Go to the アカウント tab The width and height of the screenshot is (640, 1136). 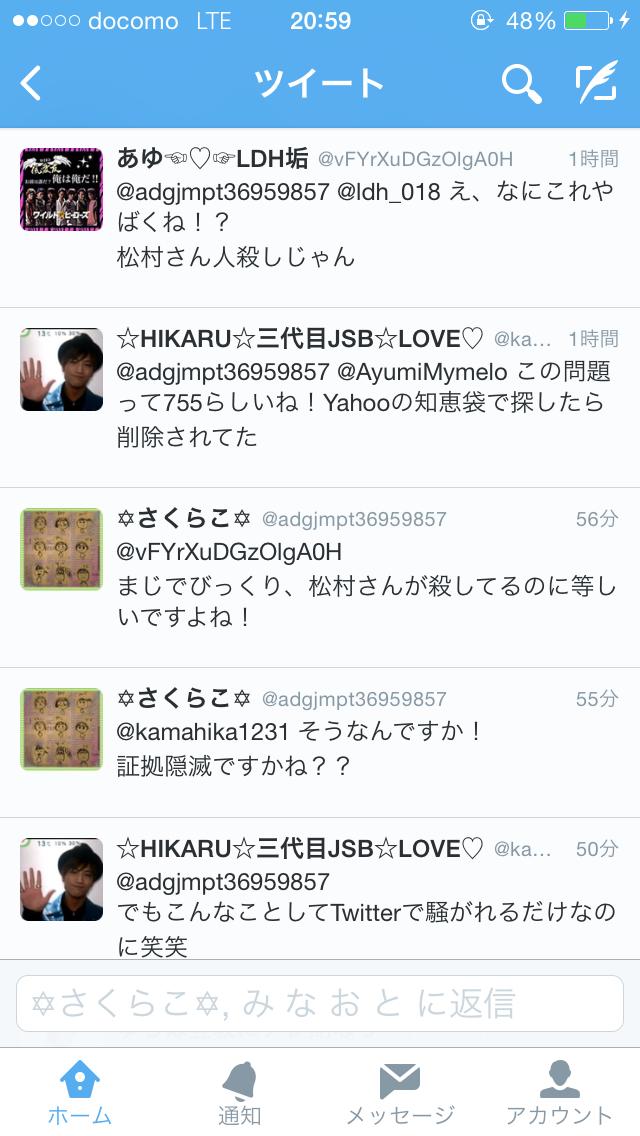[x=559, y=1093]
